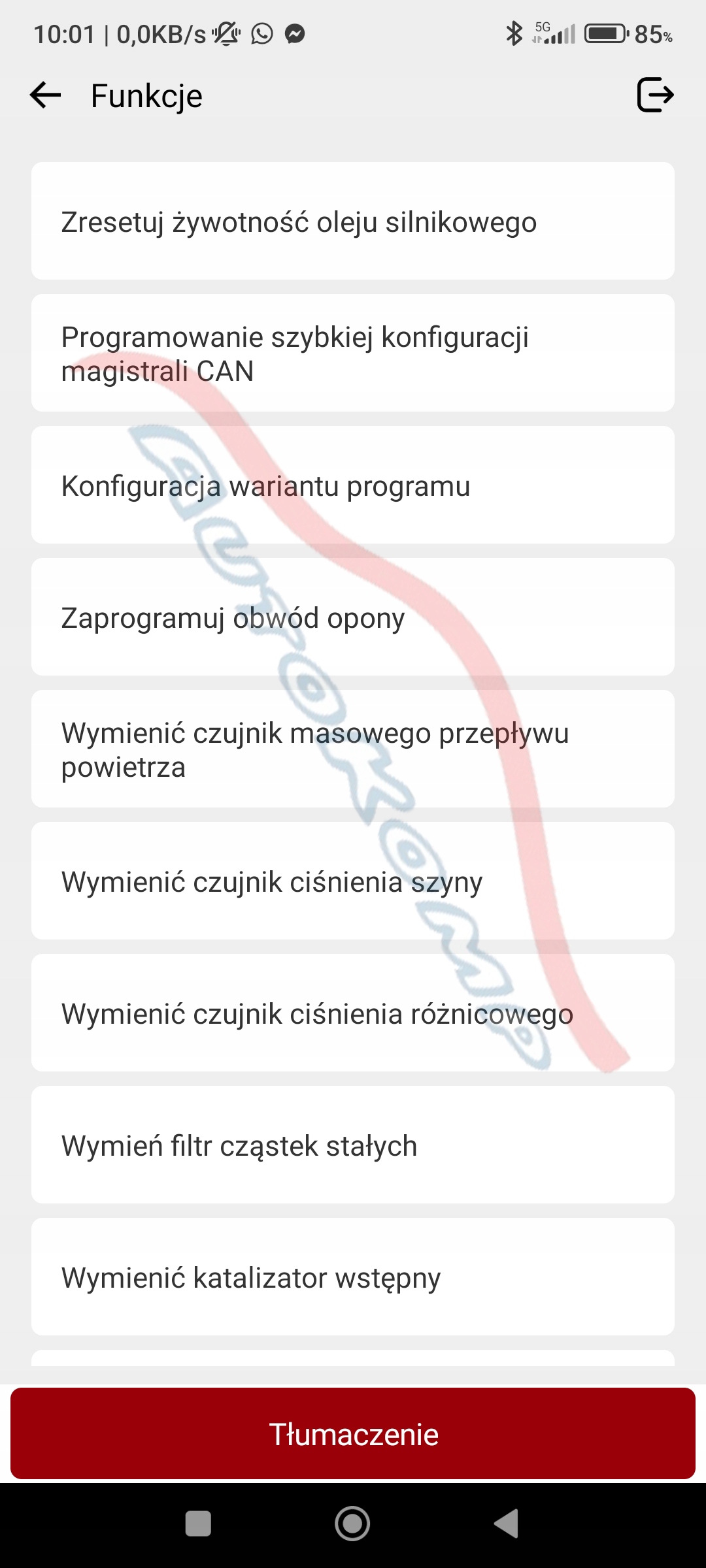706x1568 pixels.
Task: Open Wymienić czujnik masowego przepływu powietrza
Action: click(x=353, y=749)
